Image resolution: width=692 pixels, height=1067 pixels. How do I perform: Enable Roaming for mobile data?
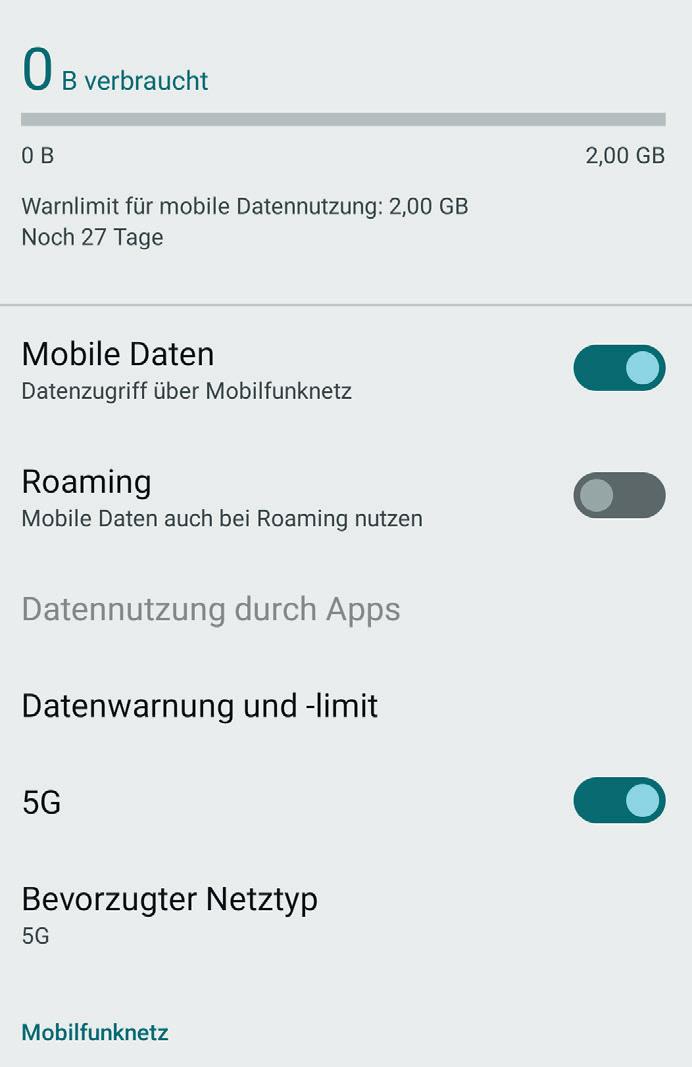(x=619, y=495)
